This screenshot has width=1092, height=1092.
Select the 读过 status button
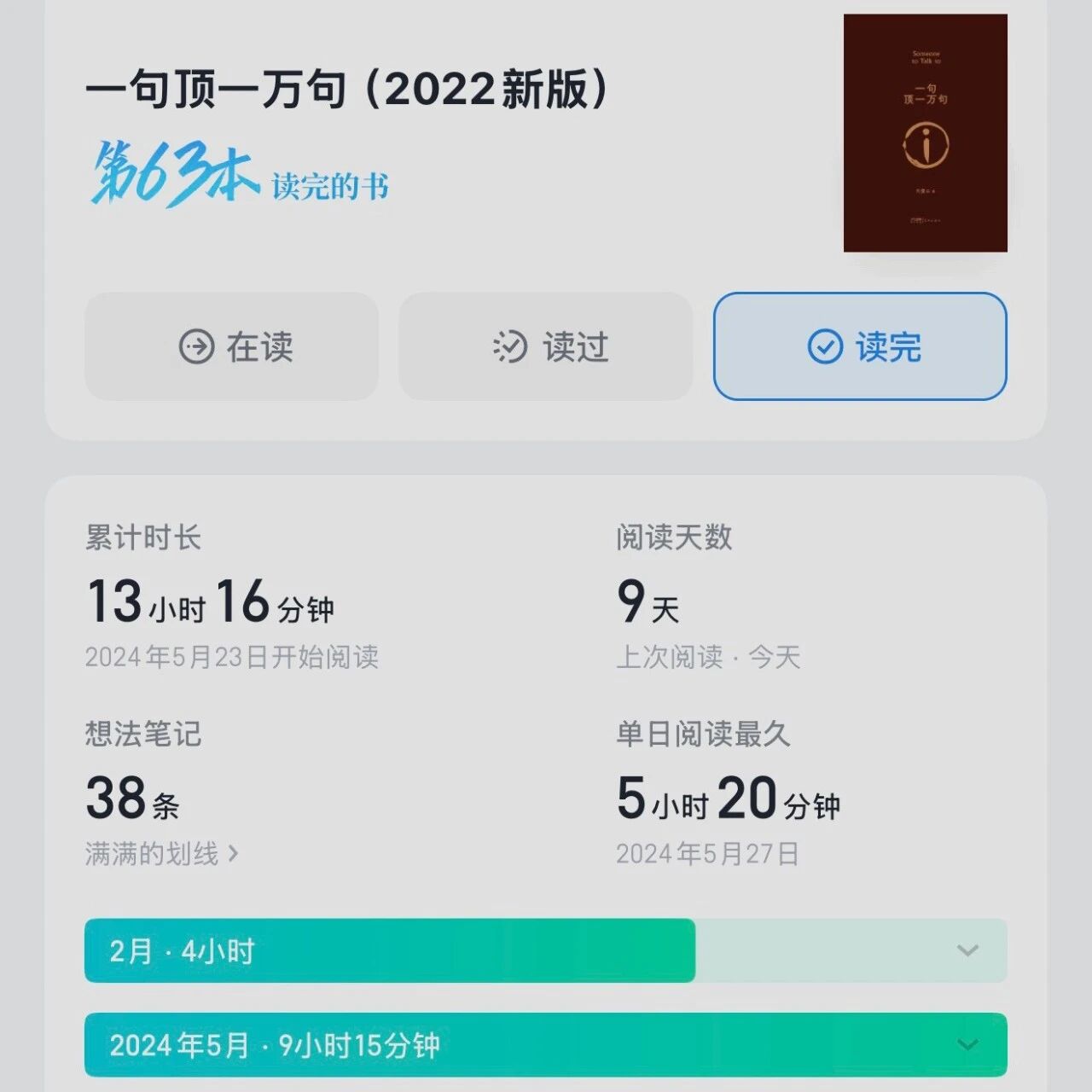pyautogui.click(x=546, y=346)
